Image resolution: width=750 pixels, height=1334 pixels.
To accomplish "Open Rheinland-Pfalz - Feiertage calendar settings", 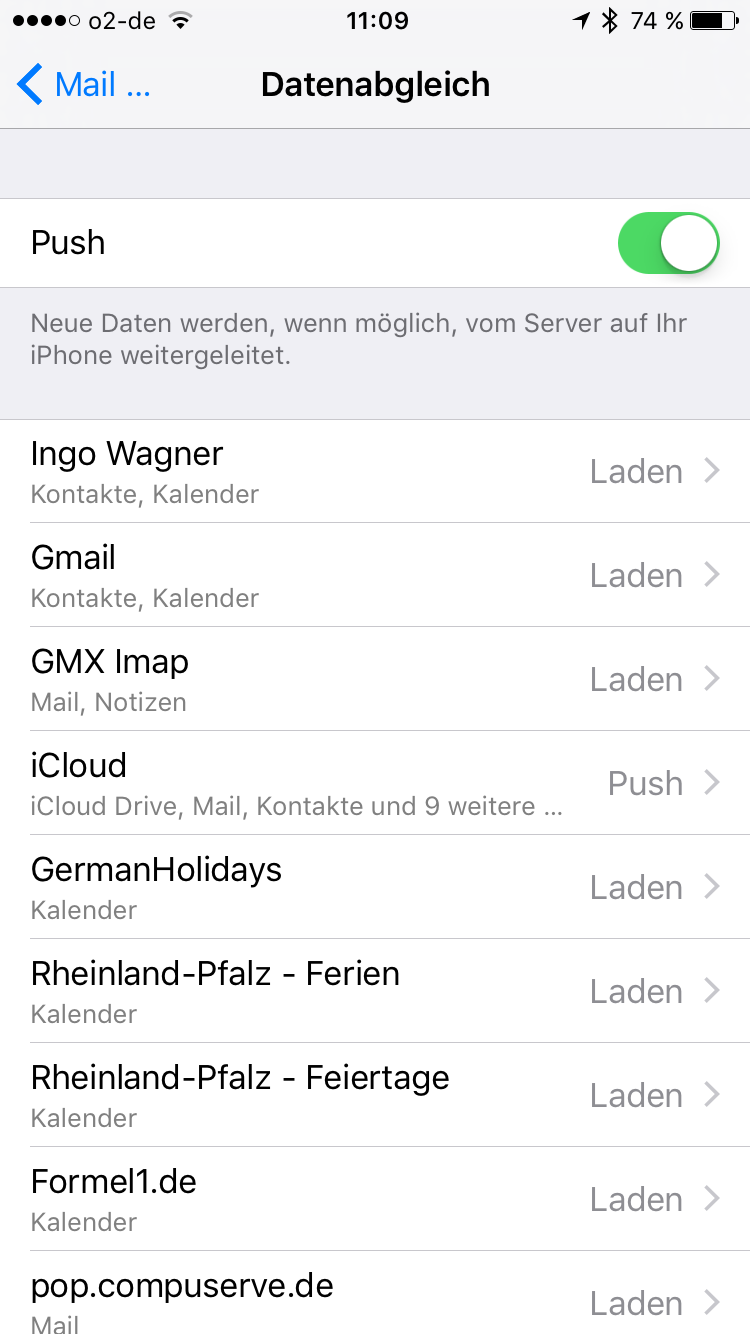I will pyautogui.click(x=375, y=1095).
